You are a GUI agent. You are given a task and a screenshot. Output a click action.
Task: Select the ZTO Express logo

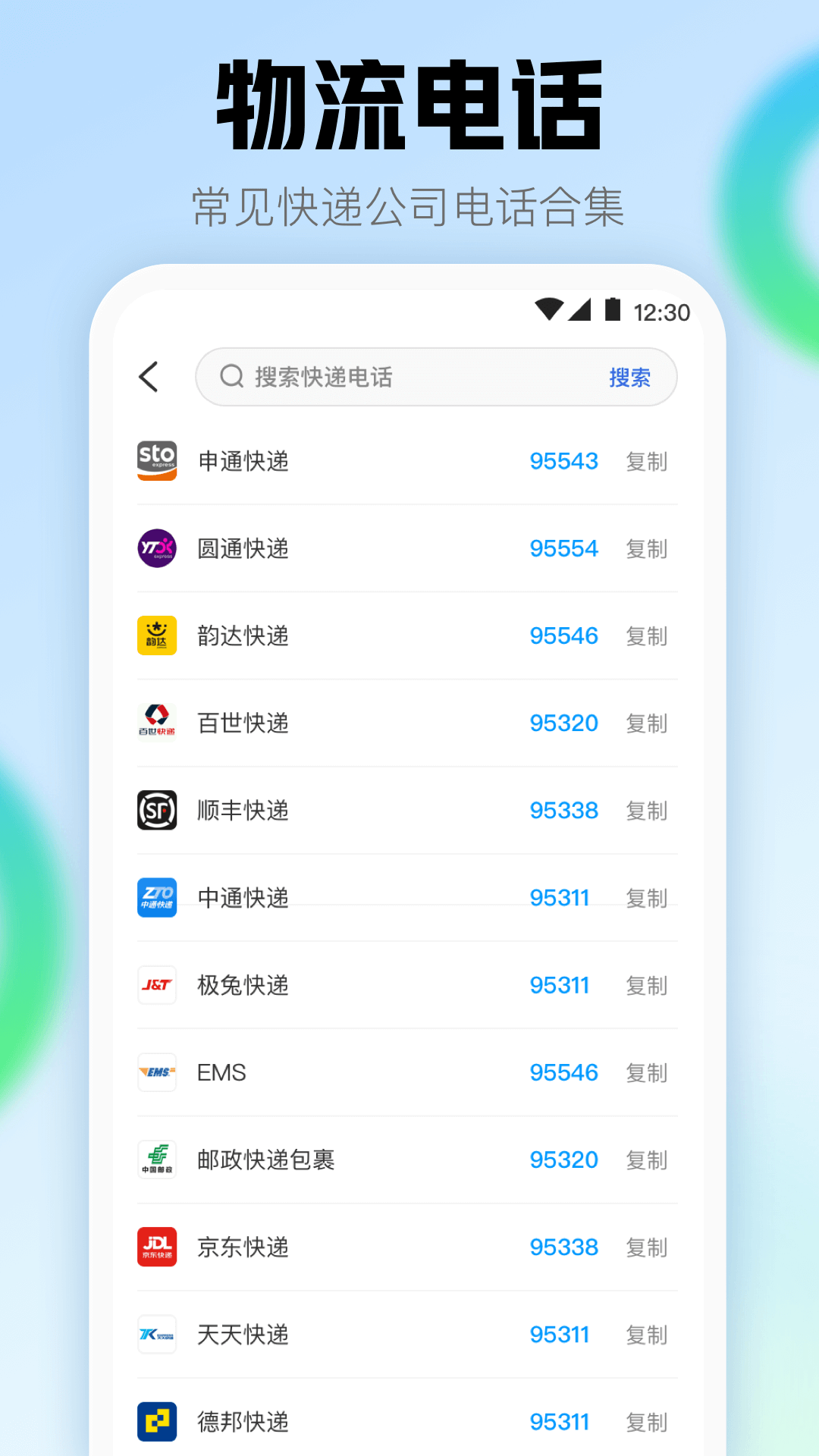pyautogui.click(x=157, y=897)
